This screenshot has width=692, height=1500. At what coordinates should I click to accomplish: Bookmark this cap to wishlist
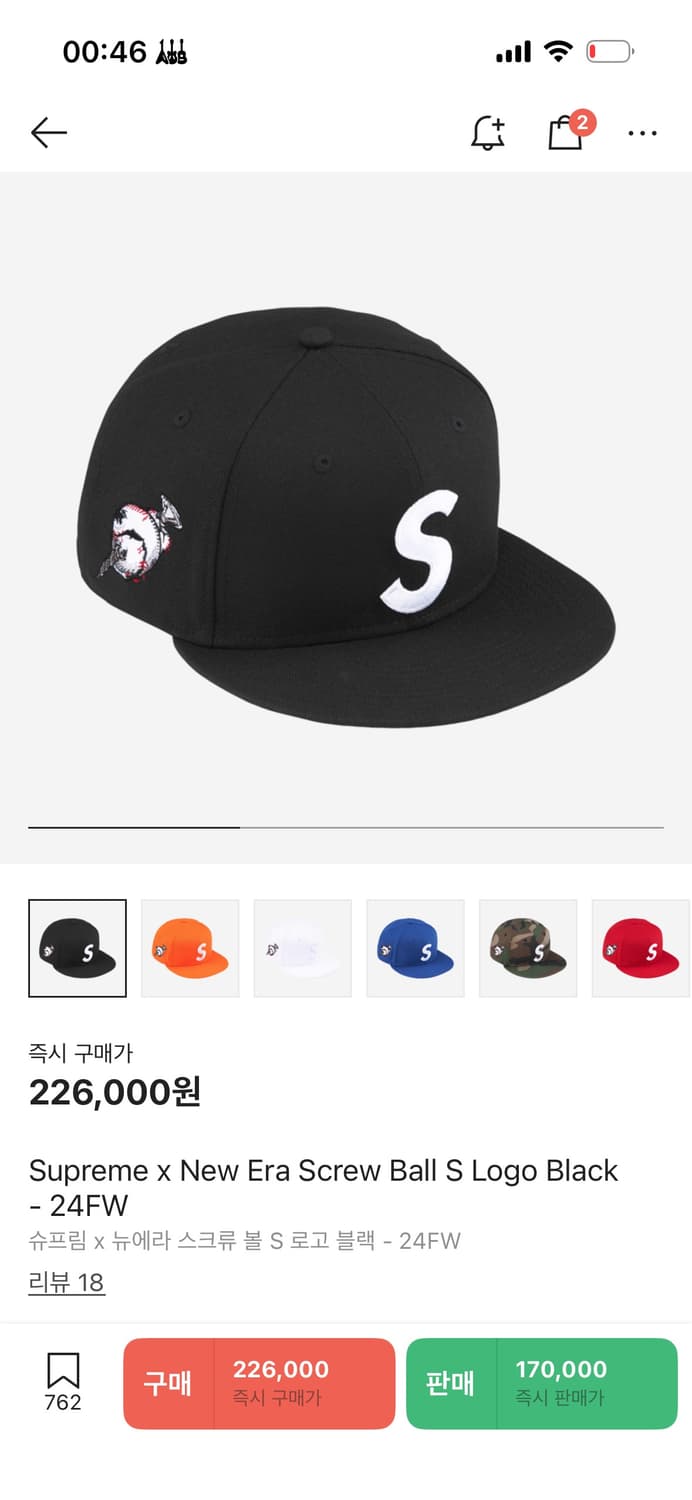pos(62,1381)
